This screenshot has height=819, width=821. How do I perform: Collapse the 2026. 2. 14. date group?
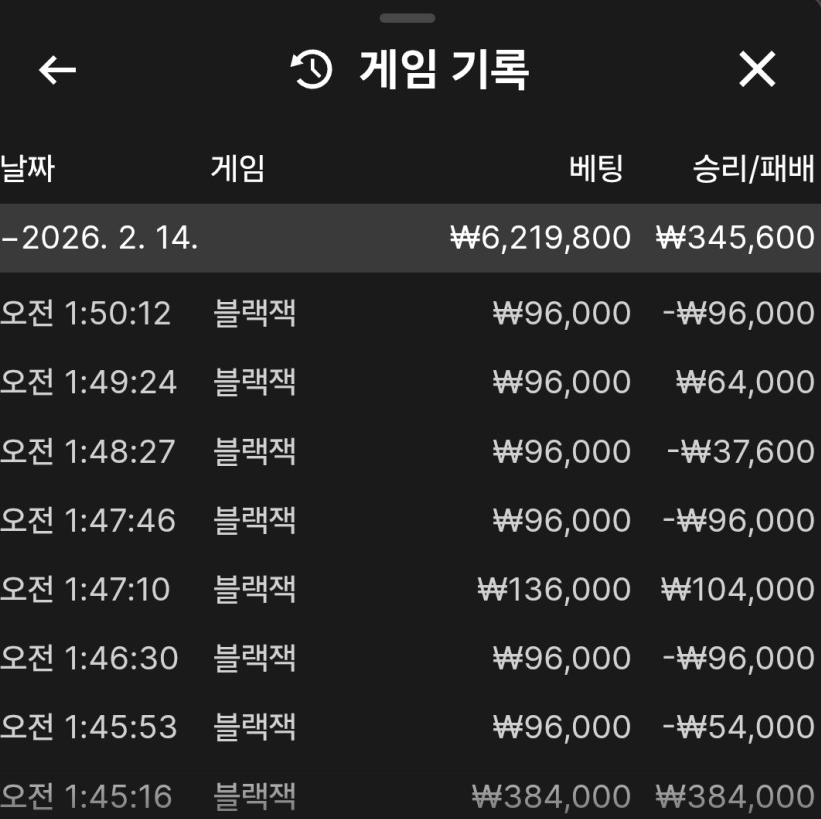click(x=100, y=238)
